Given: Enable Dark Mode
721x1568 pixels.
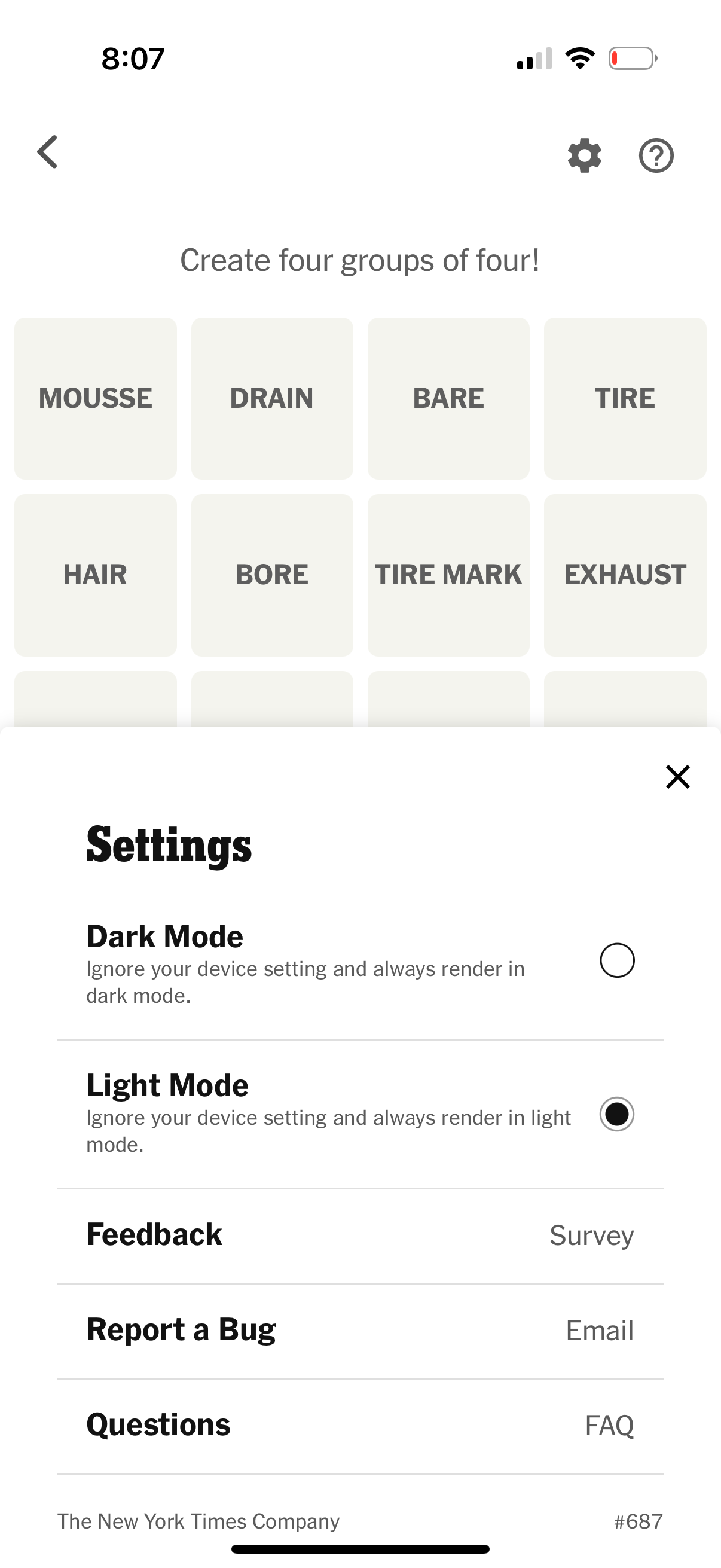Looking at the screenshot, I should click(x=618, y=959).
